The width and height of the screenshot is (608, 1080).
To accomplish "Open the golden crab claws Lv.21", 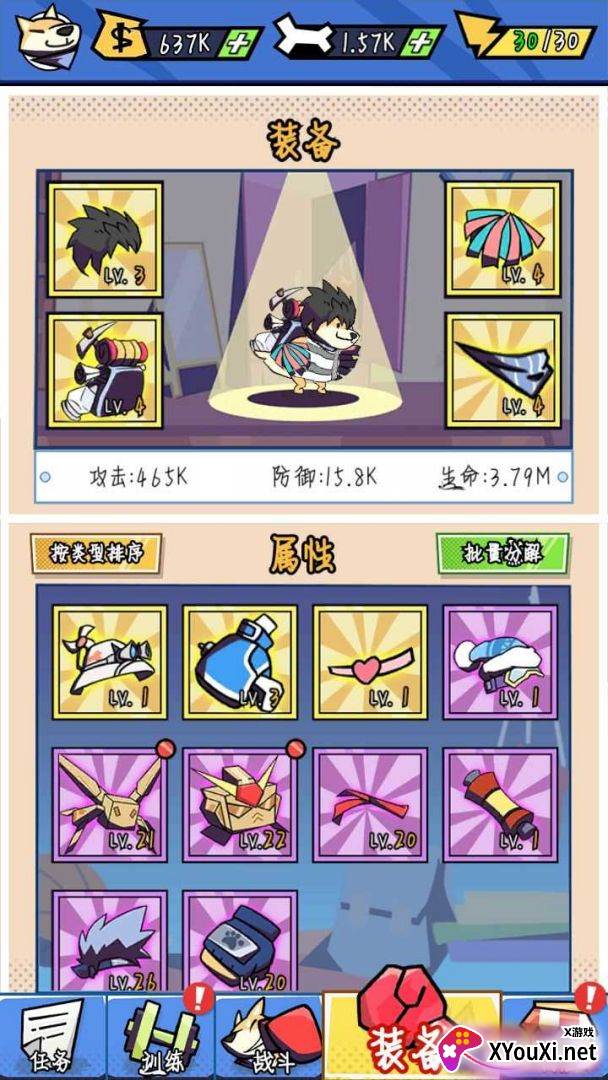I will pos(110,804).
